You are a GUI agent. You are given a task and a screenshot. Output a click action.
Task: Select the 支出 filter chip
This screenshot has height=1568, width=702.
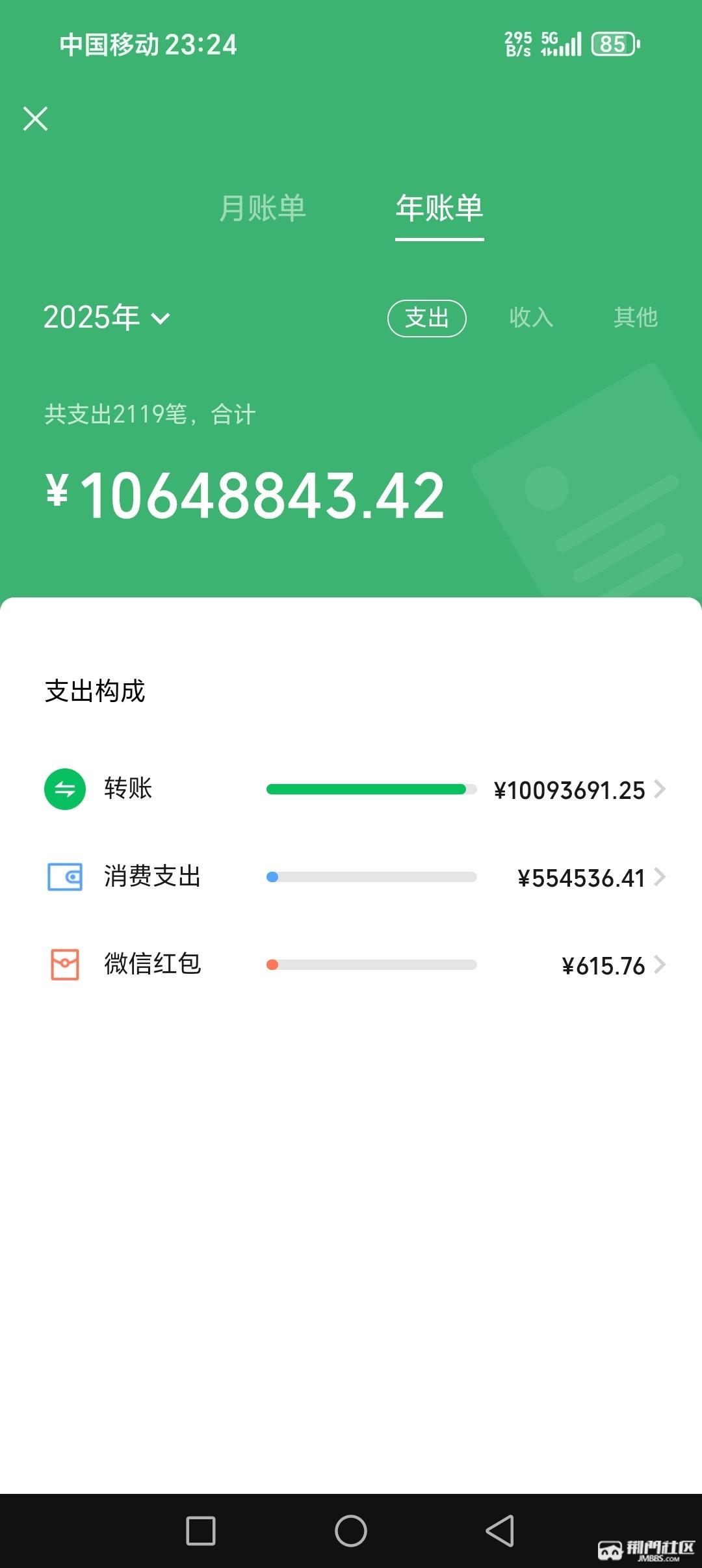coord(426,318)
